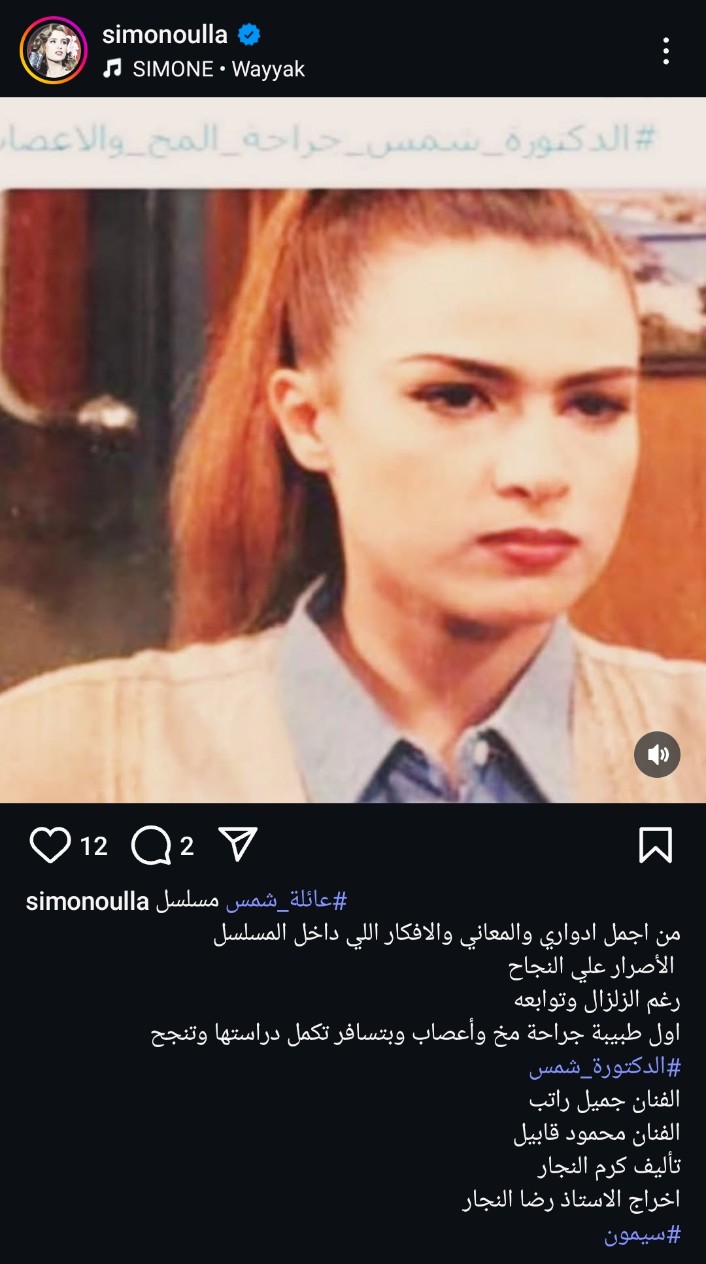Open the comments on this post
This screenshot has width=706, height=1264.
pos(151,846)
